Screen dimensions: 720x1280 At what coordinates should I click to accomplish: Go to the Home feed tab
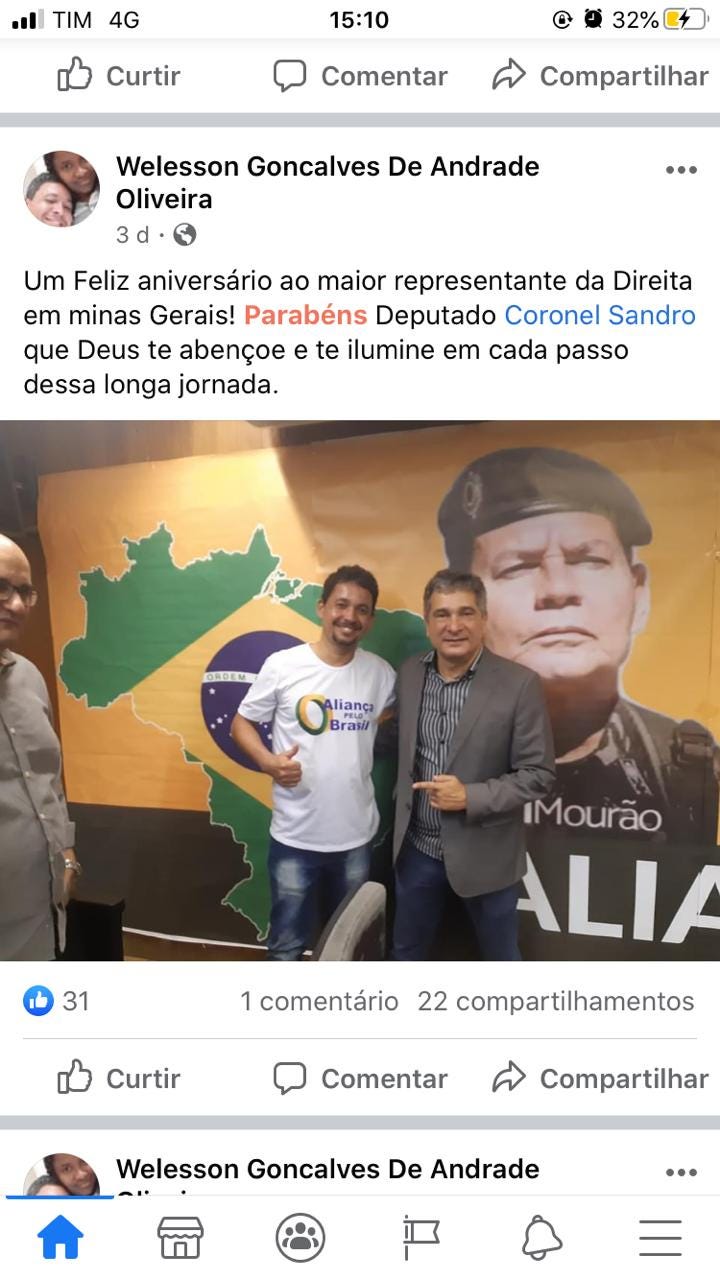click(x=60, y=1238)
